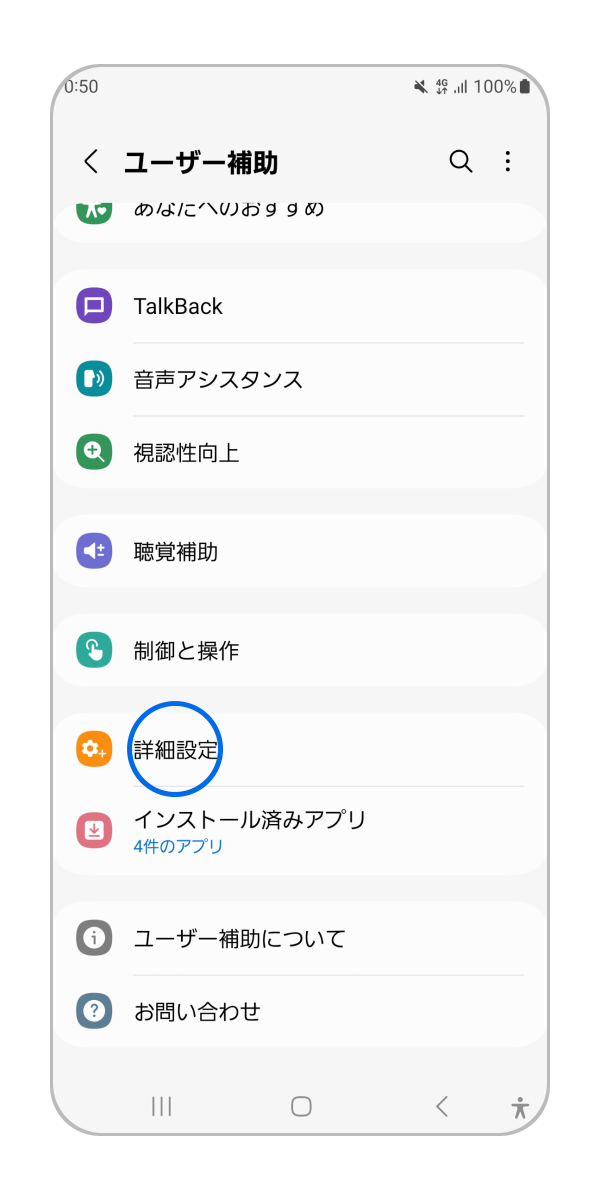
Task: Go back from ユーザー補助 screen
Action: point(91,162)
